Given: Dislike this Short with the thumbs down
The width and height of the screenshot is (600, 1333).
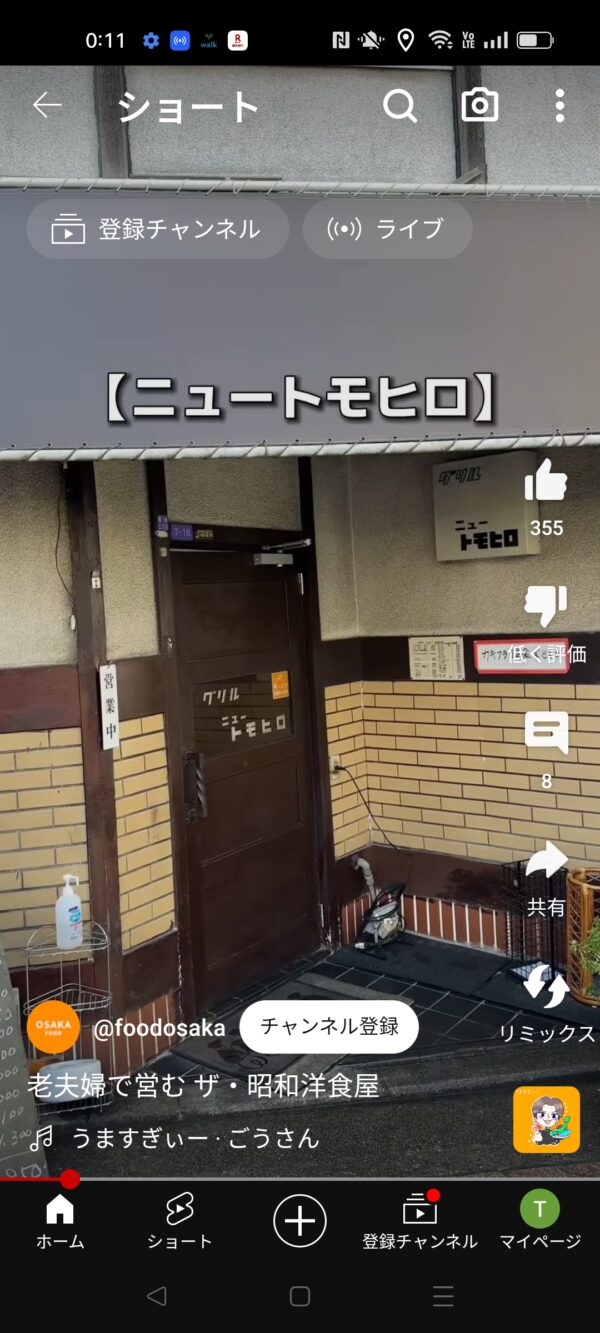Looking at the screenshot, I should tap(546, 607).
